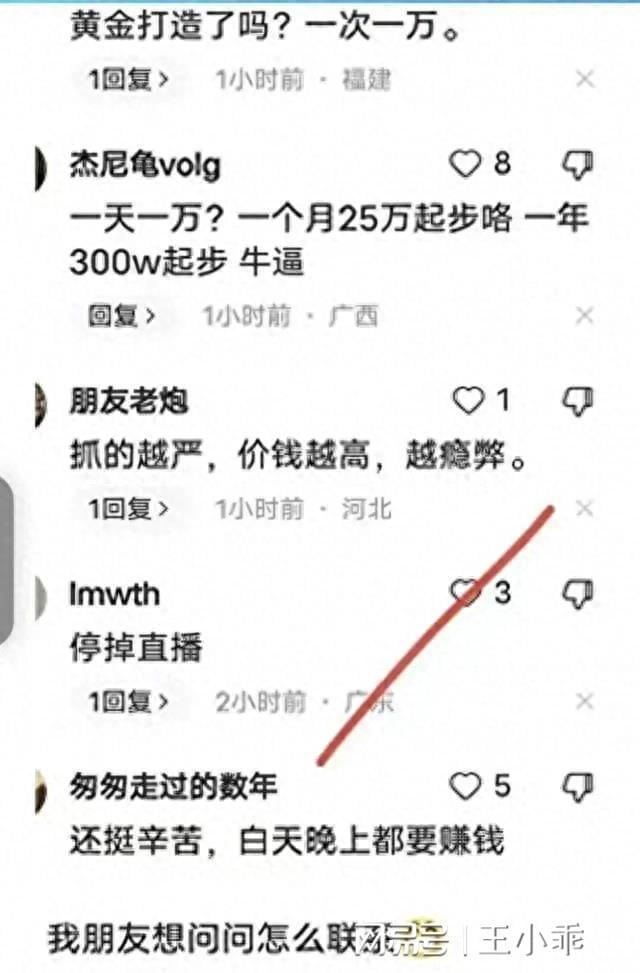
Task: Like the comment by 朋友老炮
Action: 468,402
